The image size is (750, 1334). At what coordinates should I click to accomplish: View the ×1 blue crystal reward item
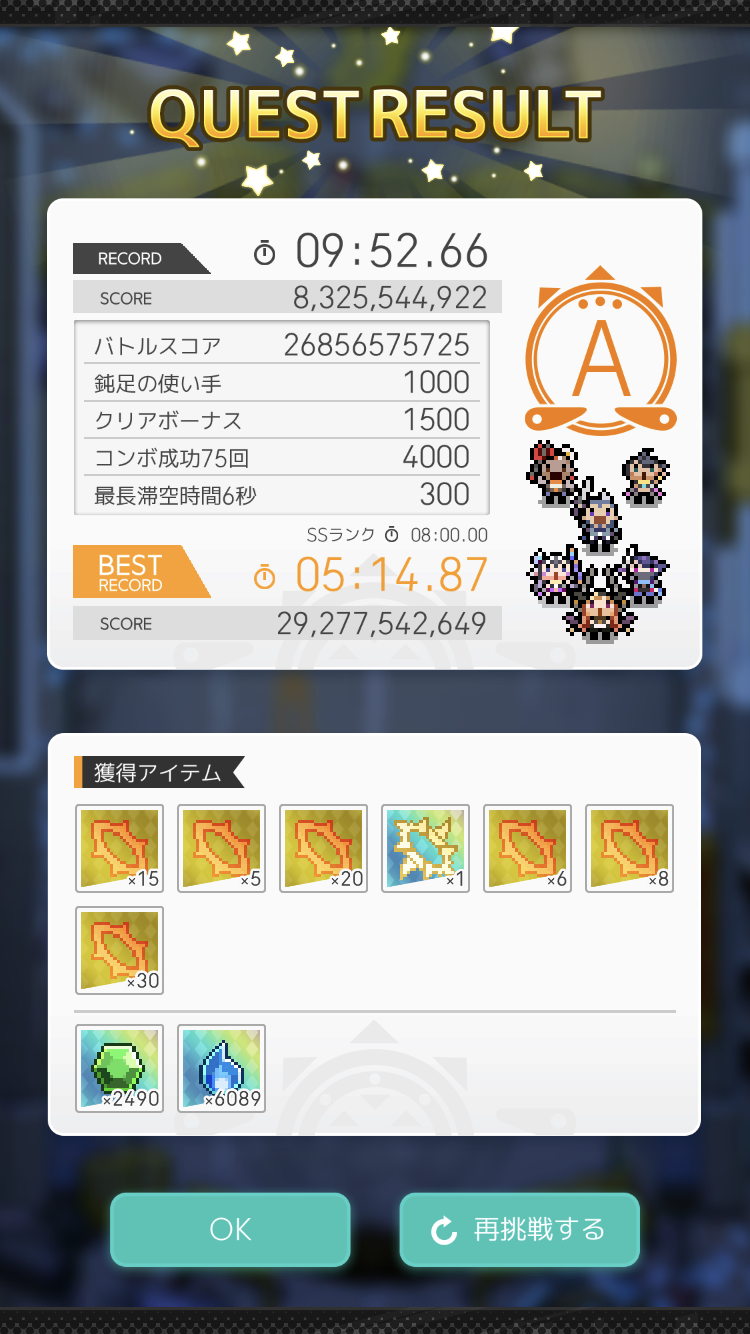coord(425,848)
